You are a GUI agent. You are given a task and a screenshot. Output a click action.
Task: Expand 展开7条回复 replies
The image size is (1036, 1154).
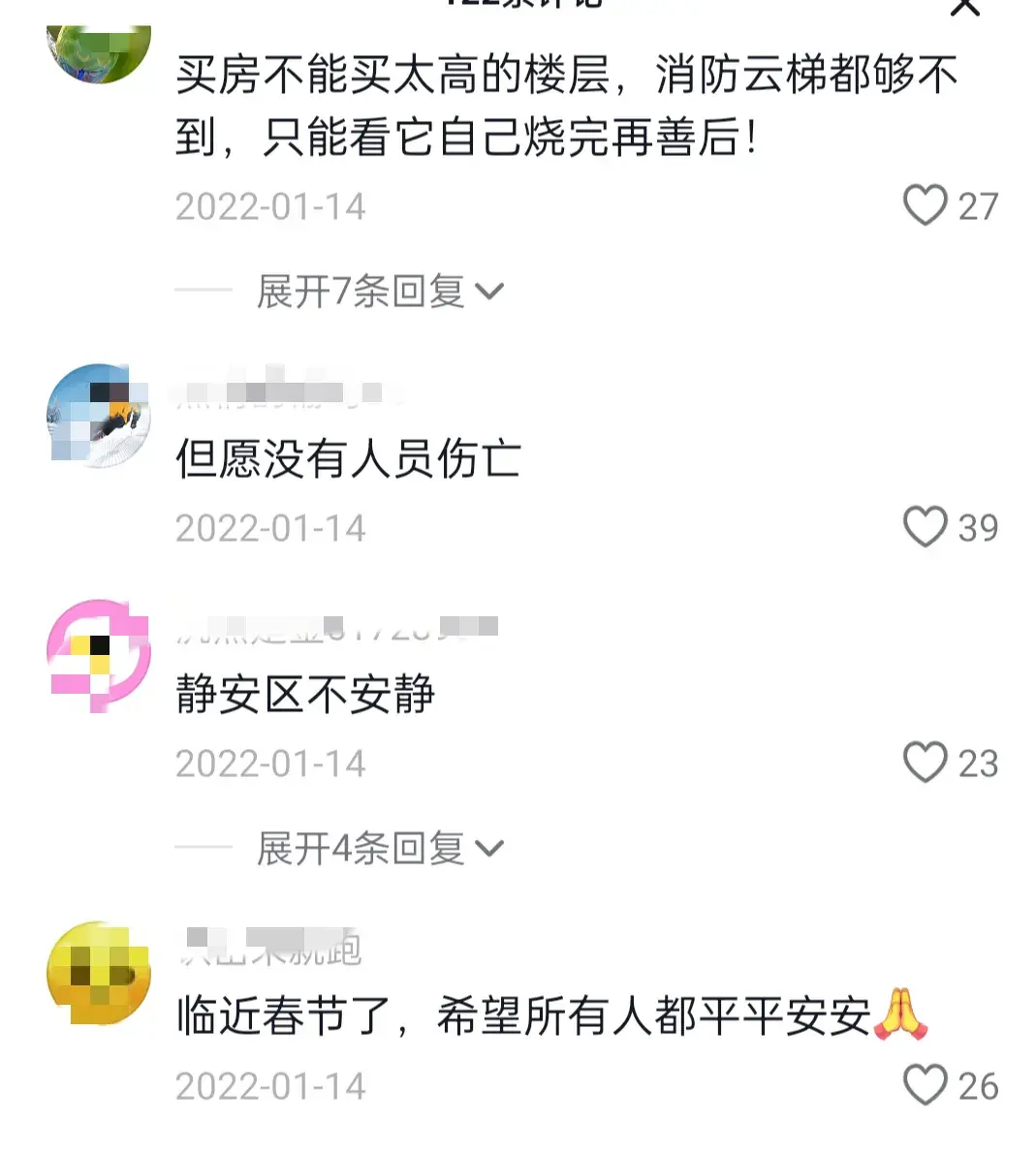pos(380,292)
